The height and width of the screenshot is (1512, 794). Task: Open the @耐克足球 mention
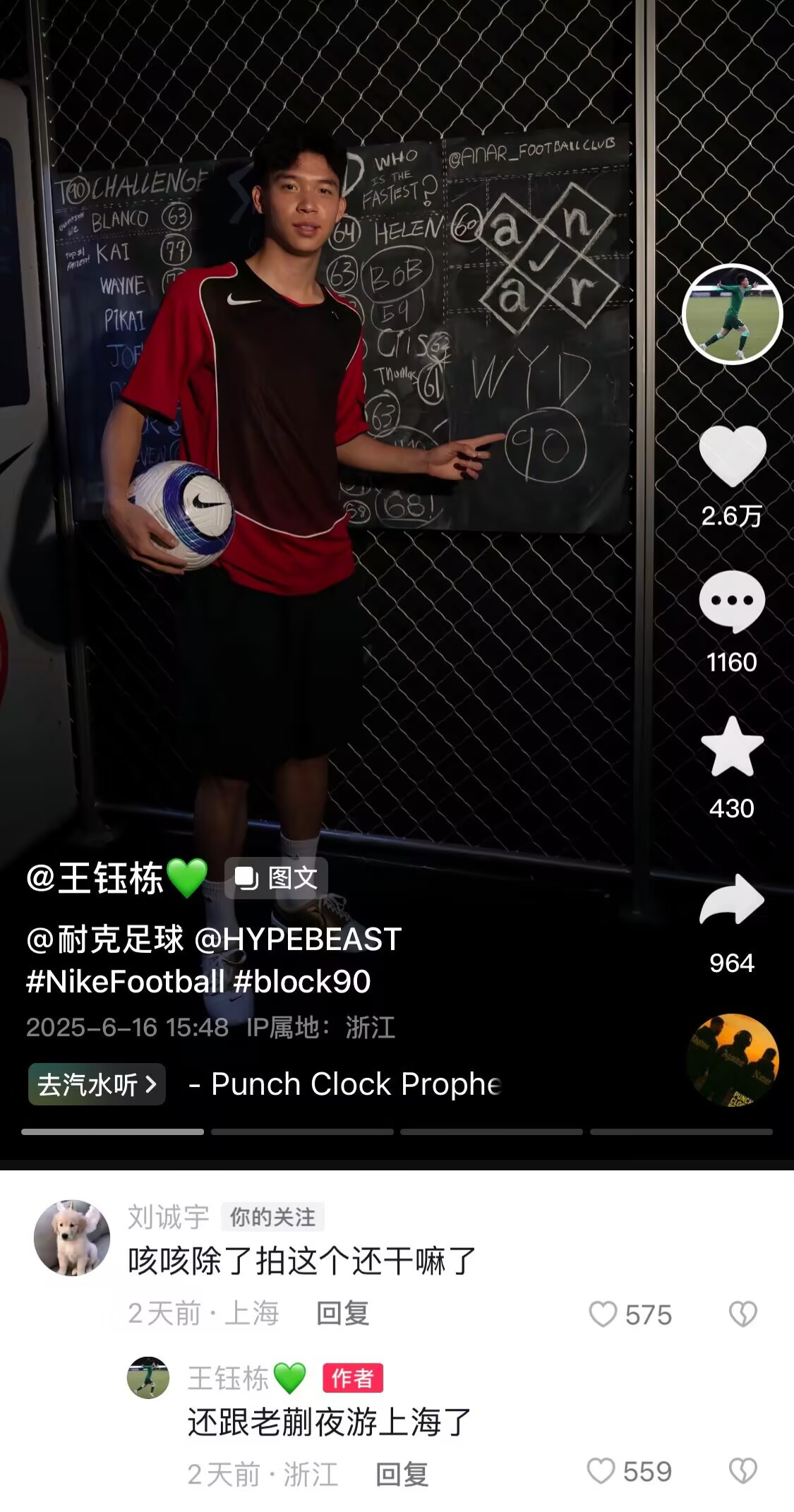coord(105,940)
